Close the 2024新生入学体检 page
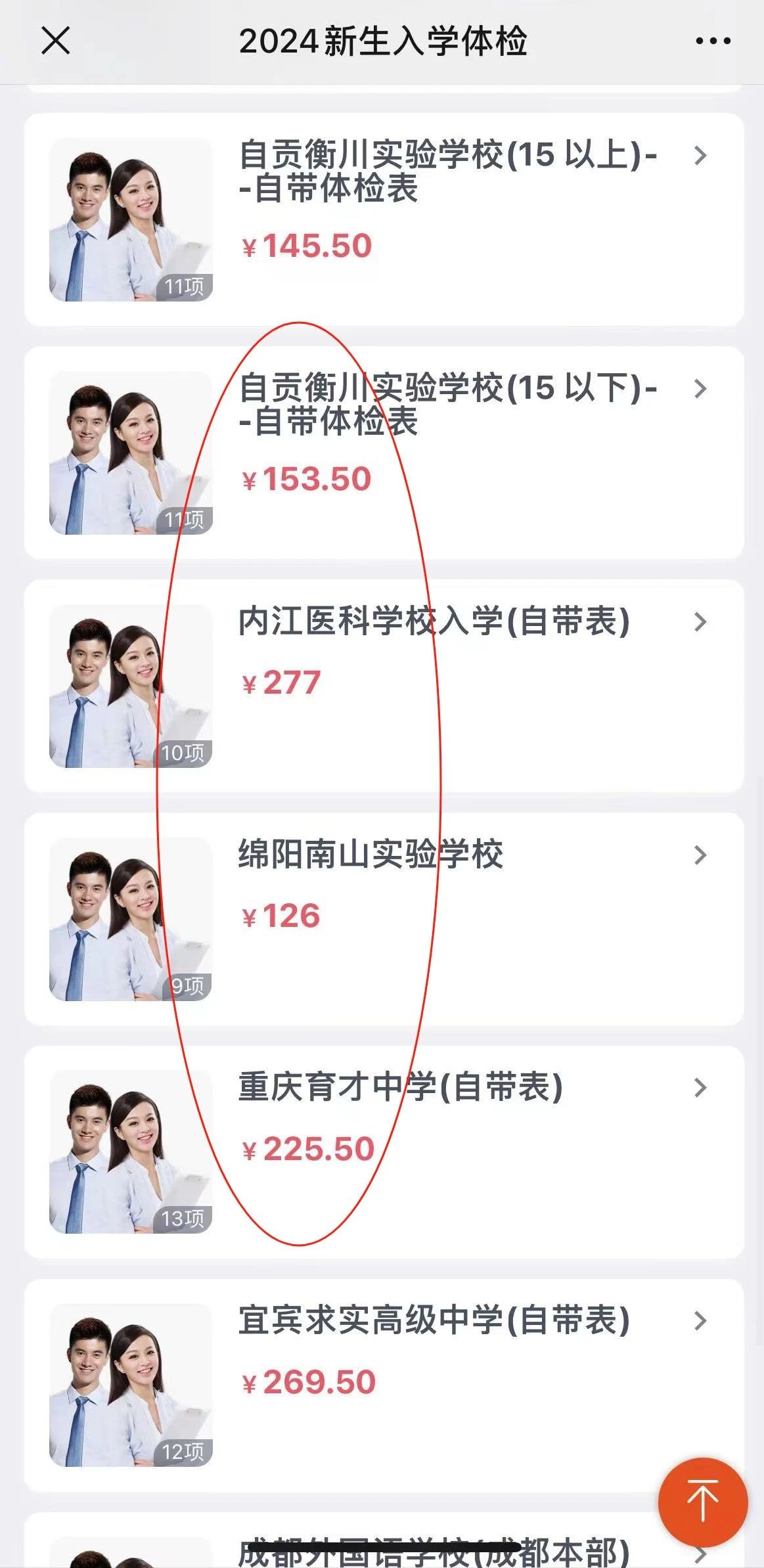Image resolution: width=764 pixels, height=1568 pixels. 56,41
